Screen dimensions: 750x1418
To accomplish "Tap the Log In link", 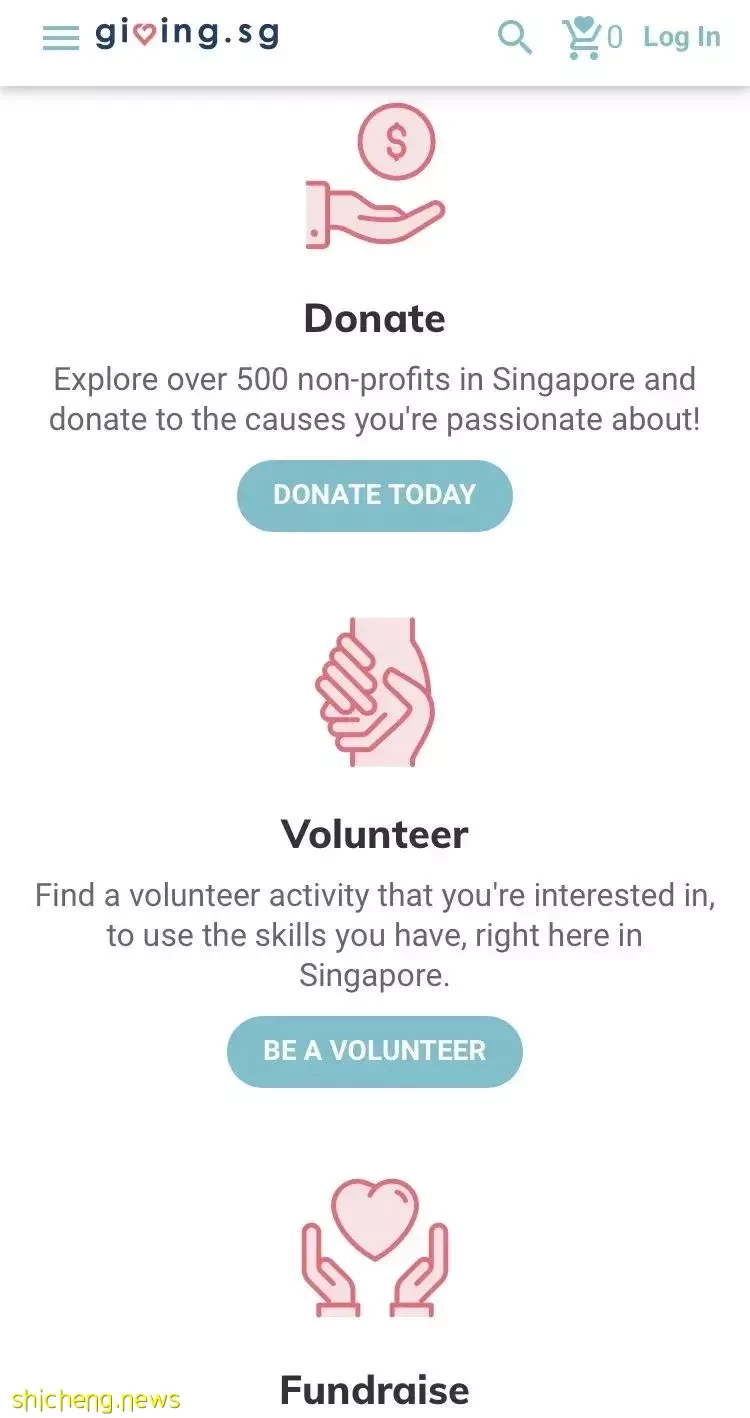I will click(681, 37).
